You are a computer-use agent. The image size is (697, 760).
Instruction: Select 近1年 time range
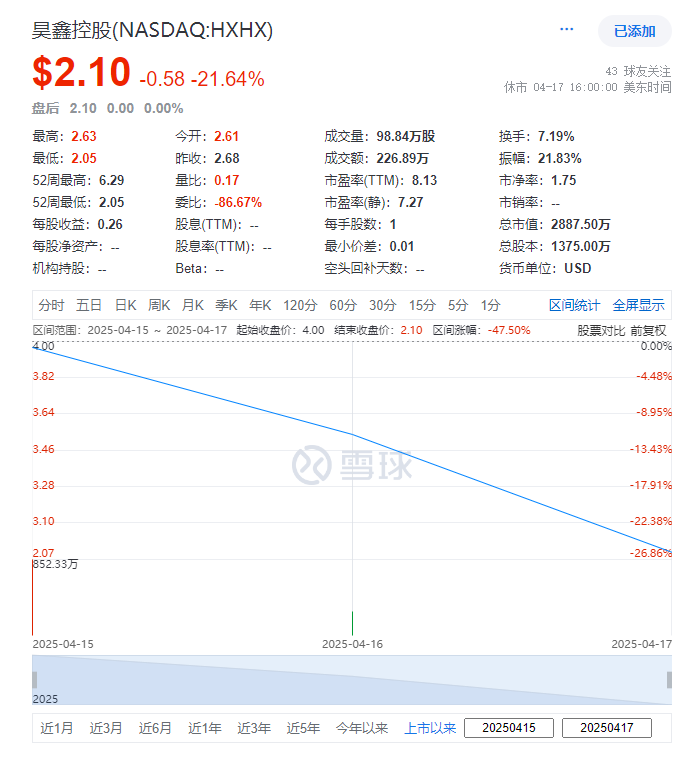[x=205, y=728]
